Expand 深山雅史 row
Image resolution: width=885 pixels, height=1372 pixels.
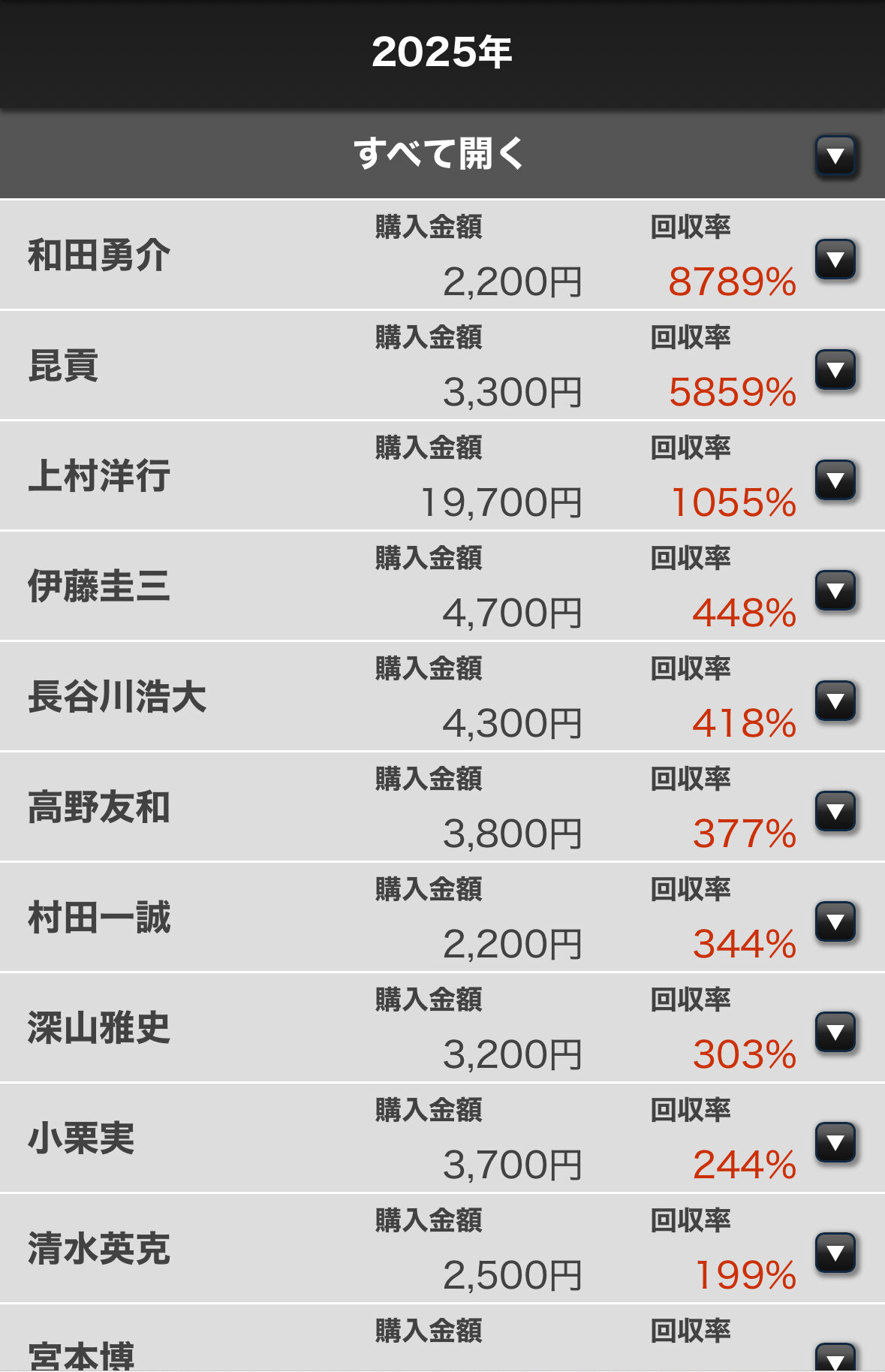click(835, 1032)
